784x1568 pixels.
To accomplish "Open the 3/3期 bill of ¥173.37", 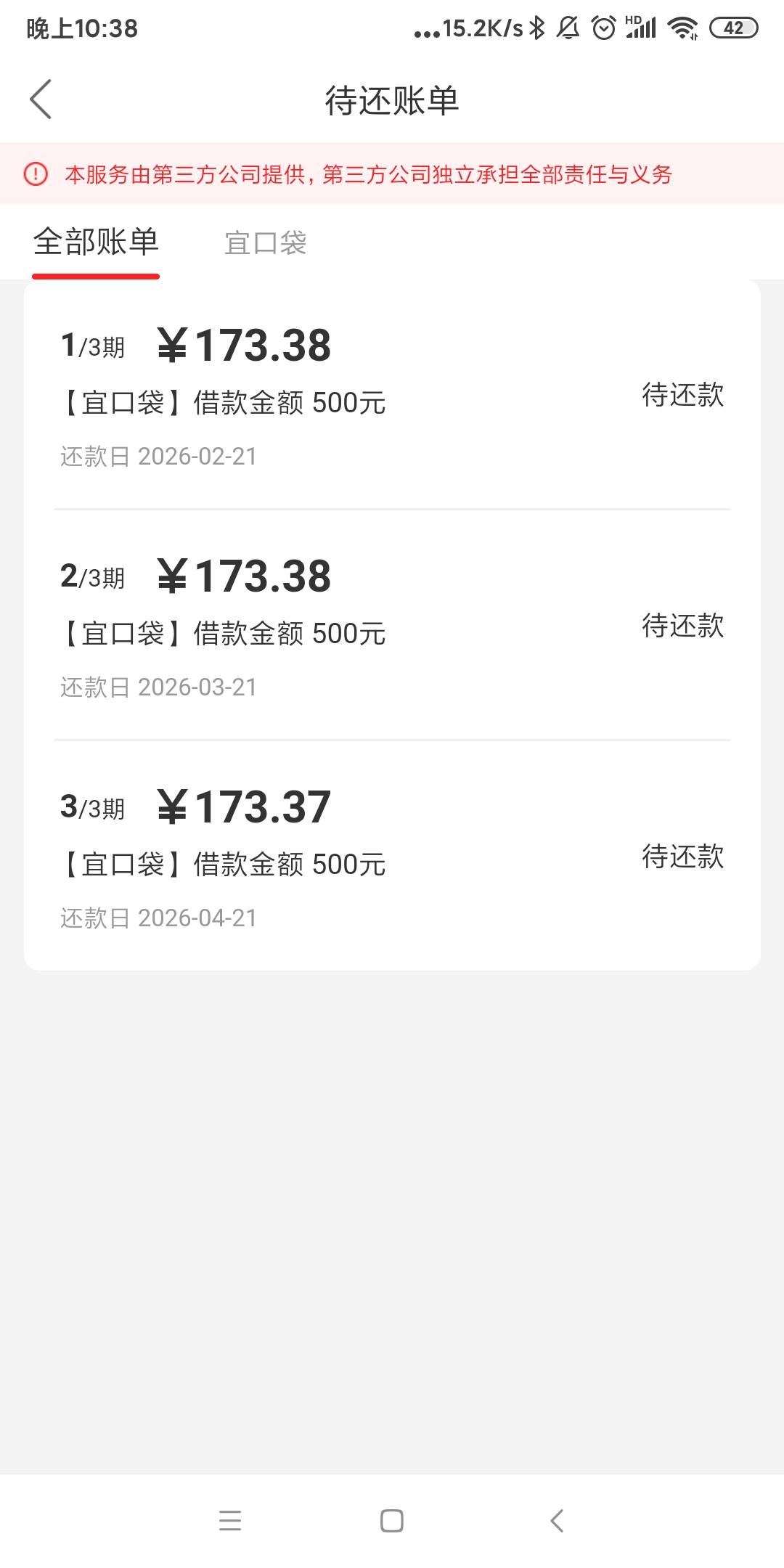I will (392, 857).
